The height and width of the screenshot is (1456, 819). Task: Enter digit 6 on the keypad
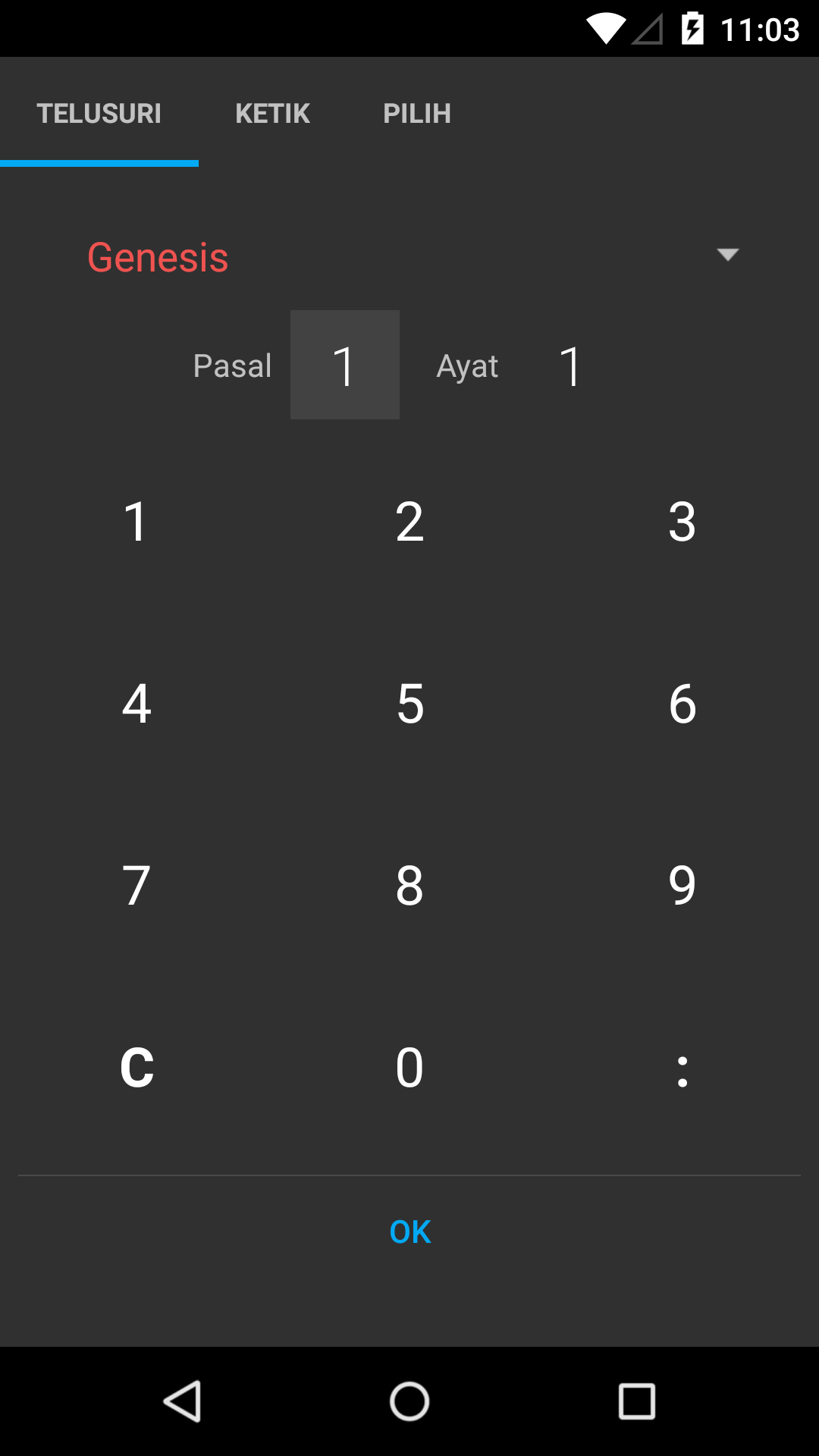click(x=682, y=704)
